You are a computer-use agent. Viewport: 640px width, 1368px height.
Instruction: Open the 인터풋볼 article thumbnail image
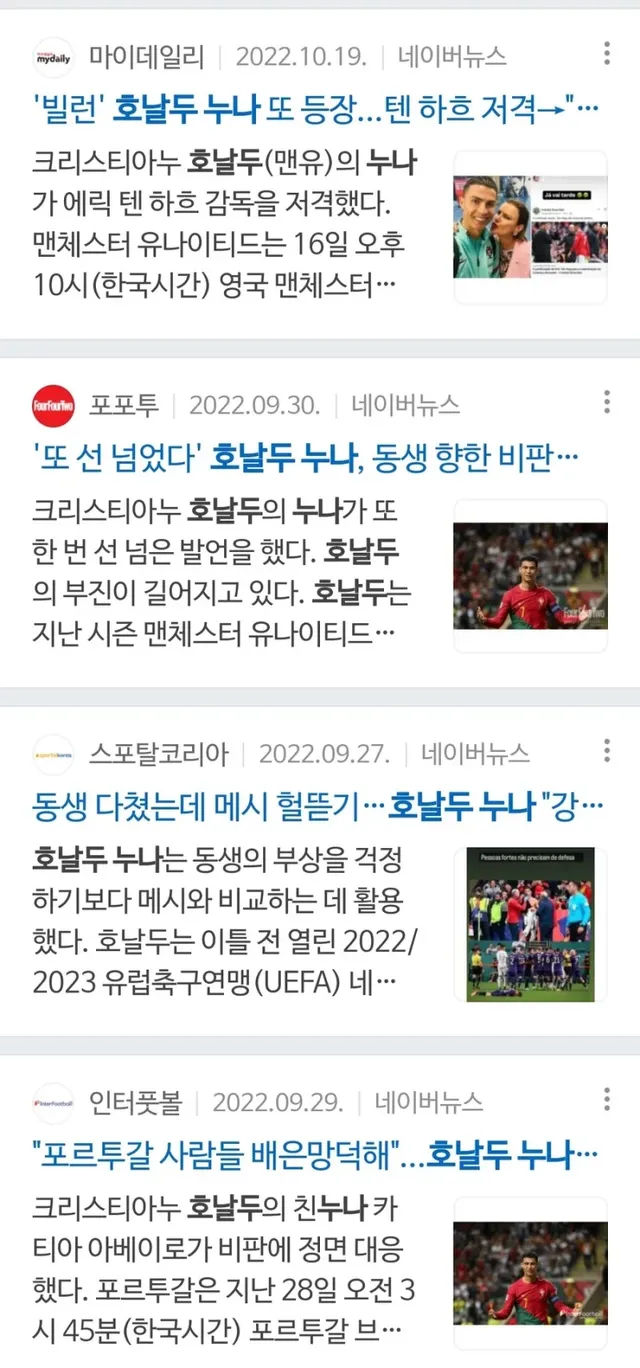[x=530, y=1273]
